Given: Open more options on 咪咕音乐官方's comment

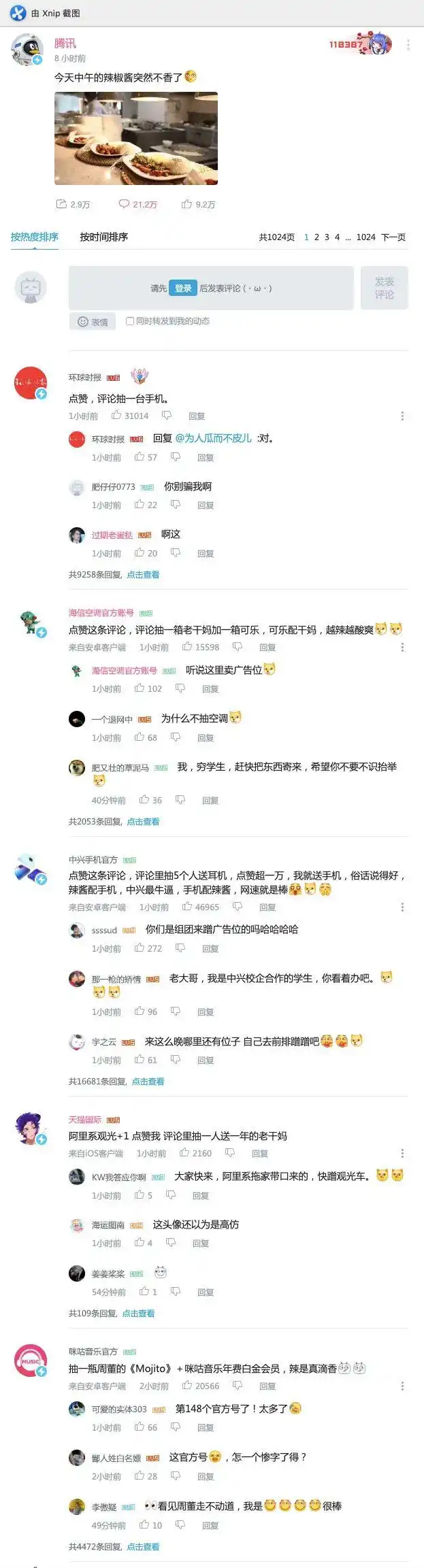Looking at the screenshot, I should click(402, 1386).
